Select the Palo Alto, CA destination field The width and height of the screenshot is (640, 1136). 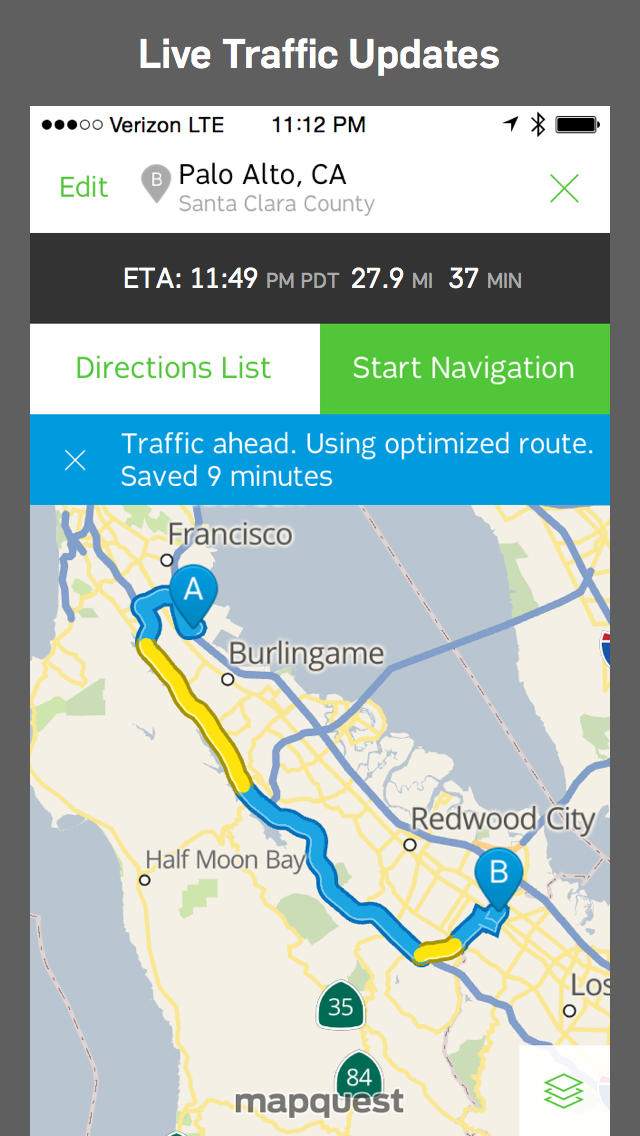[276, 188]
